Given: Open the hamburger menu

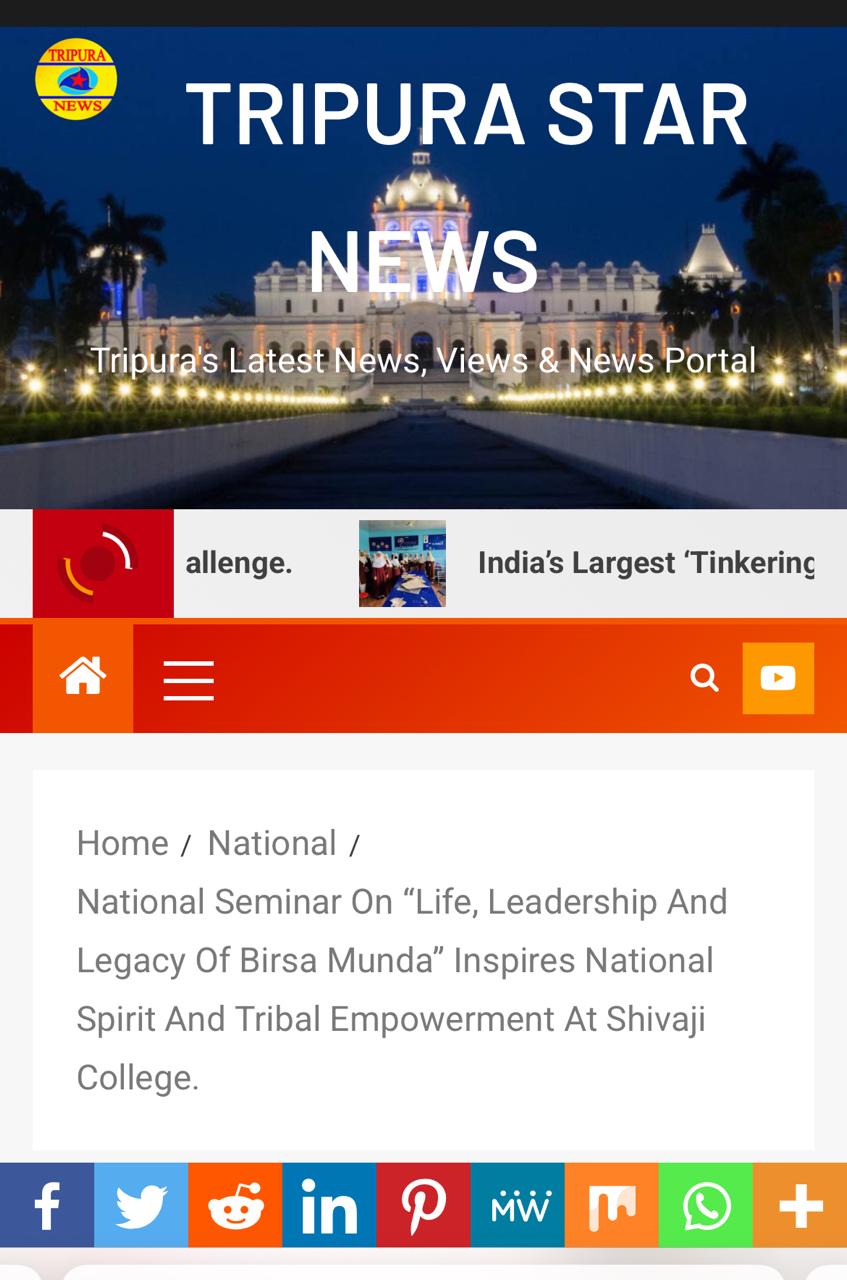Looking at the screenshot, I should (188, 680).
